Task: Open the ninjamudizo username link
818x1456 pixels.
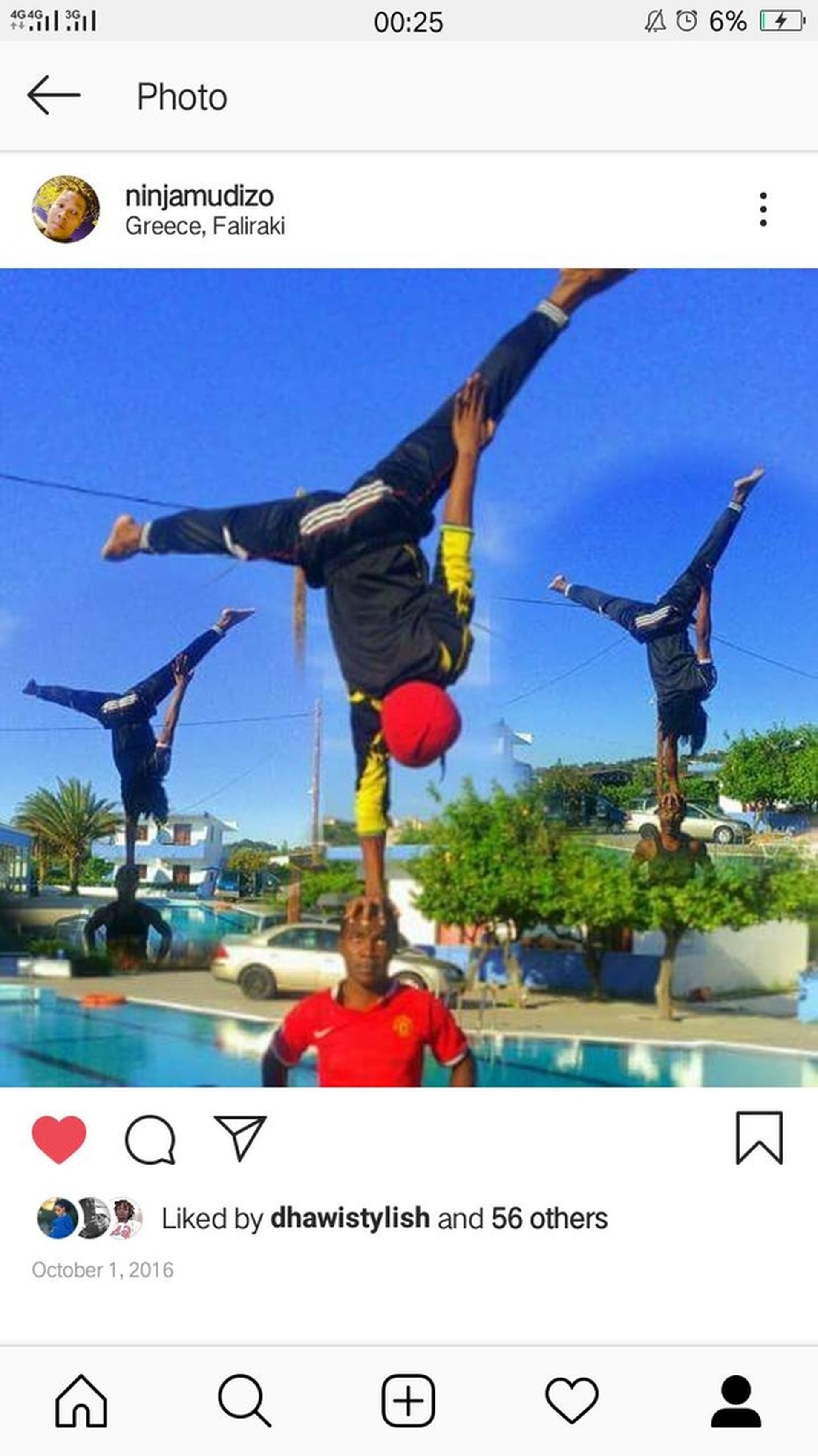Action: (x=199, y=196)
